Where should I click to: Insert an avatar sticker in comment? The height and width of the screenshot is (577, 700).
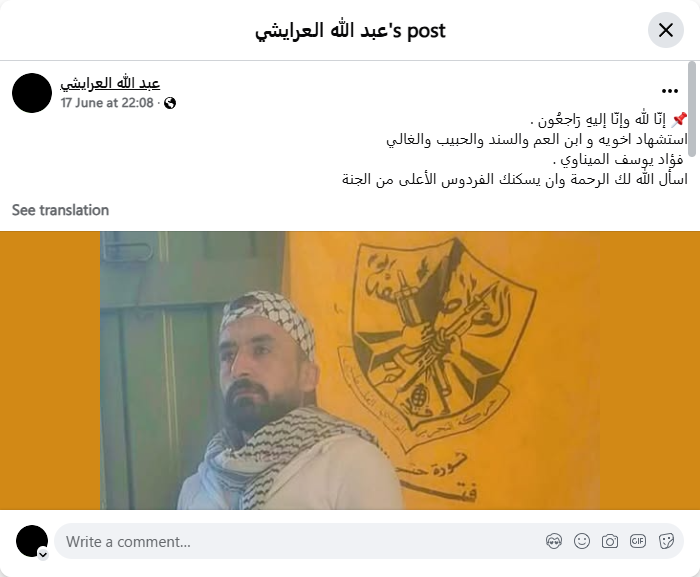pyautogui.click(x=554, y=542)
